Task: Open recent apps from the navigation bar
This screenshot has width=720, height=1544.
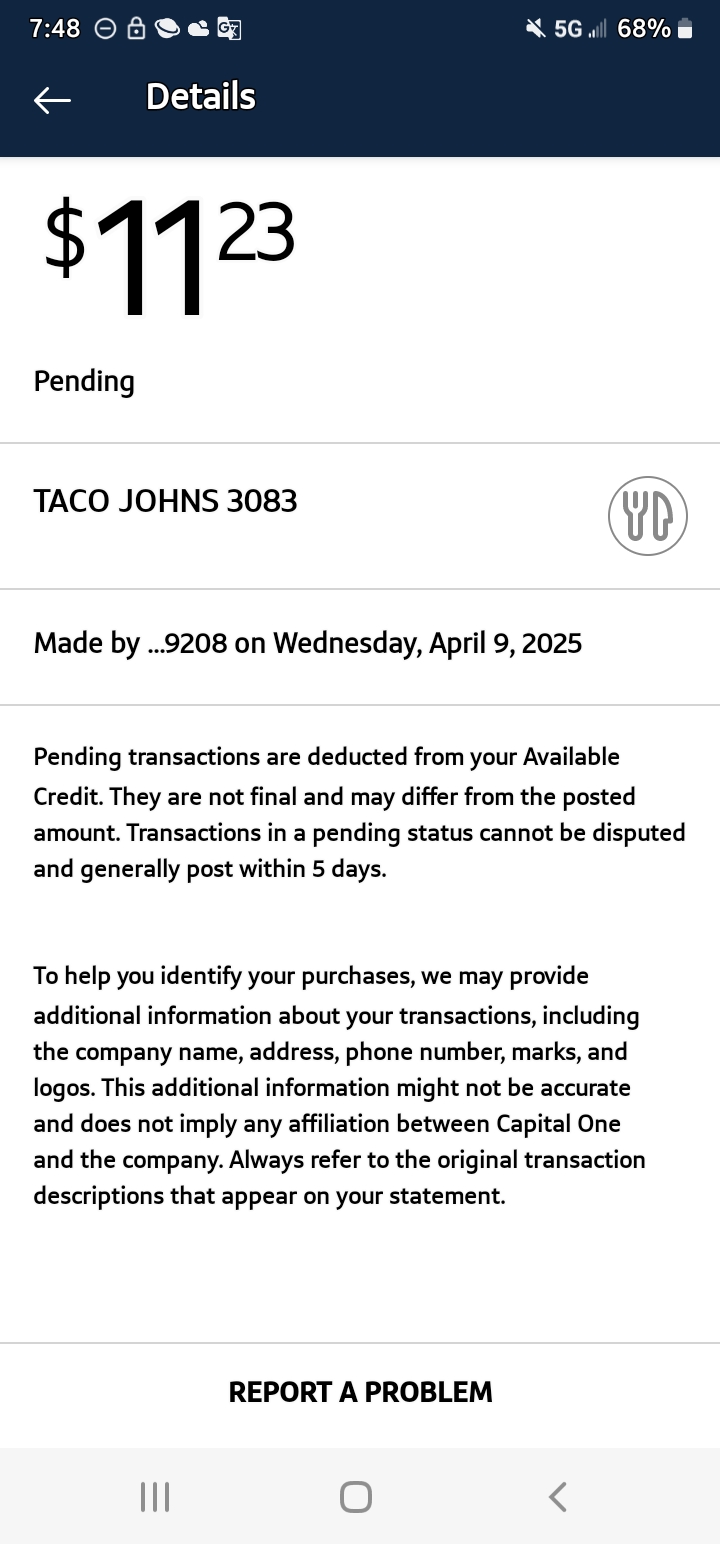Action: coord(155,1496)
